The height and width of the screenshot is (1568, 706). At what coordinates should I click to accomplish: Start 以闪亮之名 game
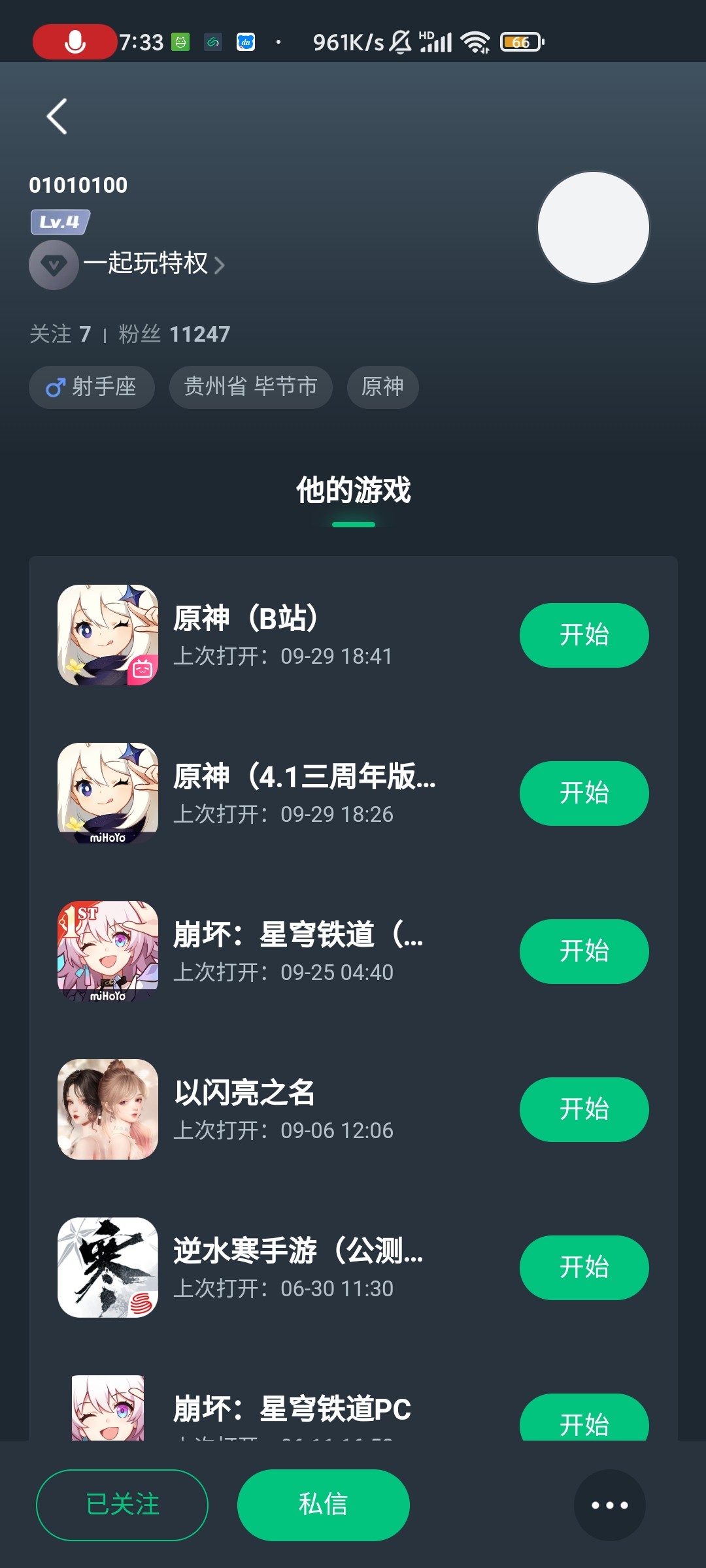pos(584,1109)
